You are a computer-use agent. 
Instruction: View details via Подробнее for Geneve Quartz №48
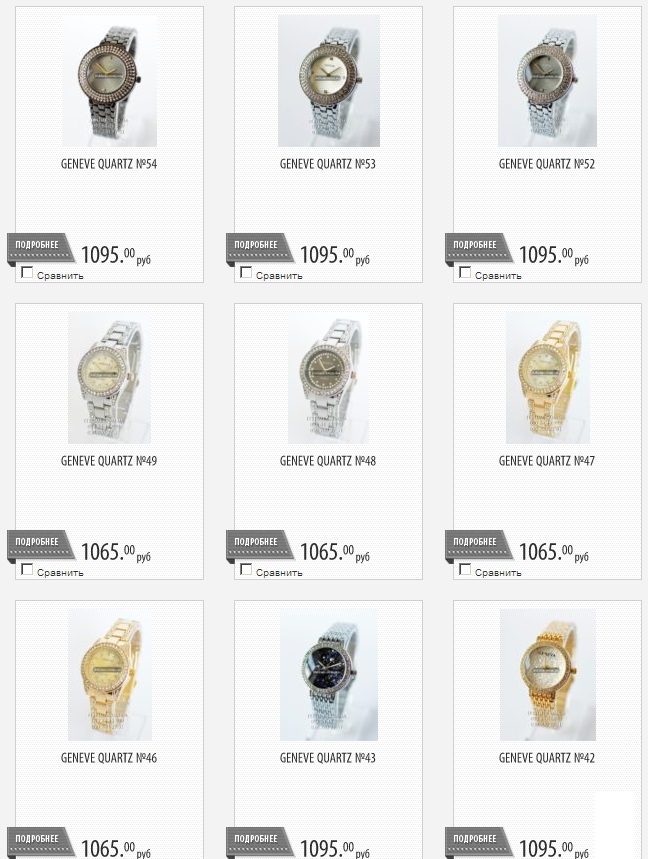click(256, 541)
